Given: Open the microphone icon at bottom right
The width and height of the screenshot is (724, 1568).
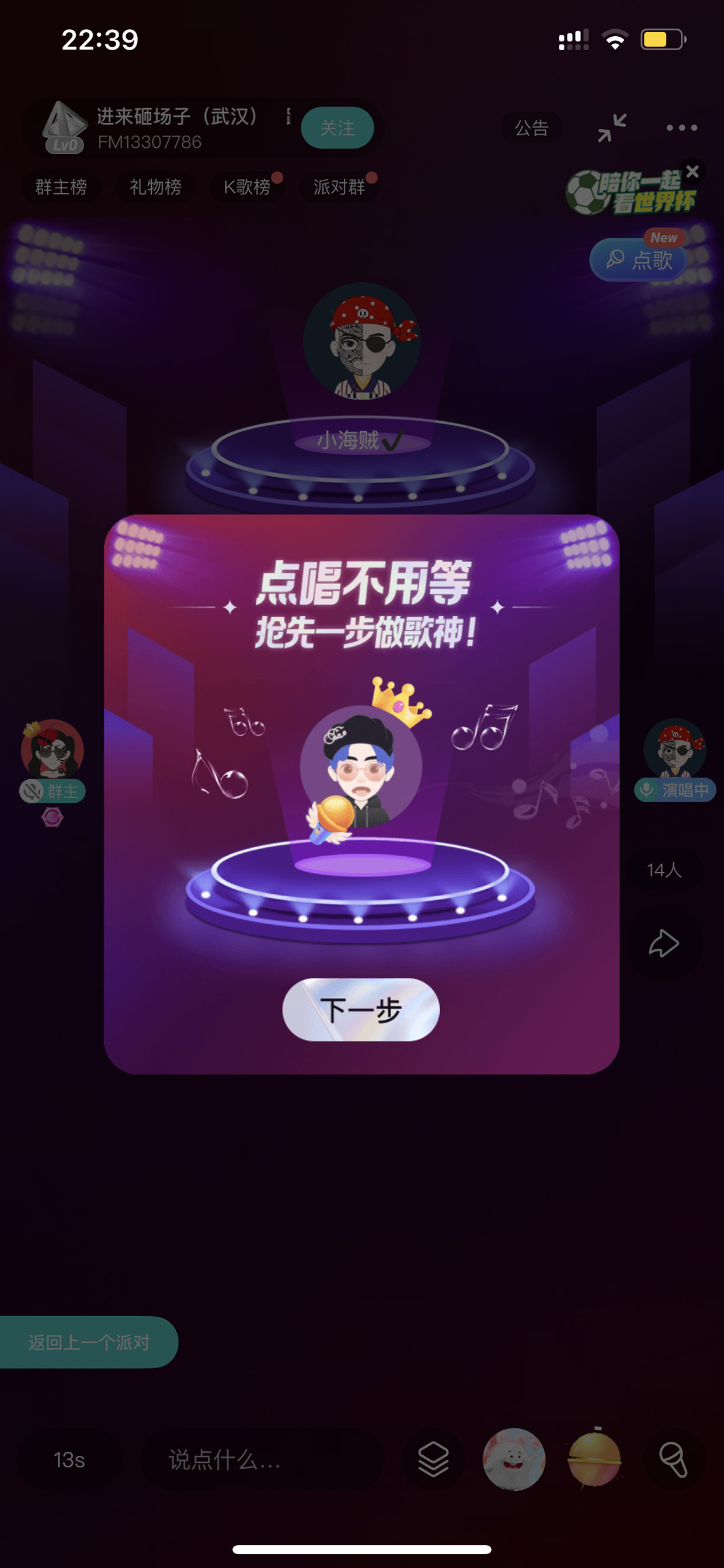Looking at the screenshot, I should 674,1460.
